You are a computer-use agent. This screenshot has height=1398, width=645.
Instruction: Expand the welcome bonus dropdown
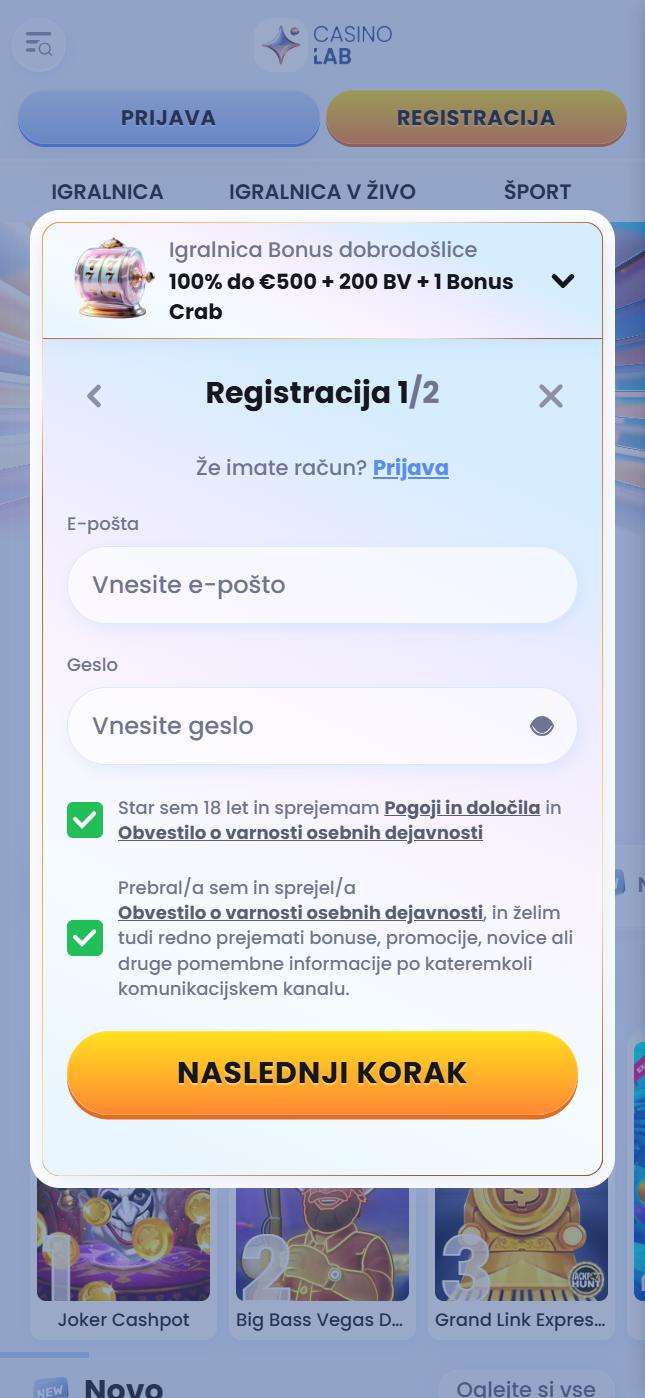(x=563, y=281)
